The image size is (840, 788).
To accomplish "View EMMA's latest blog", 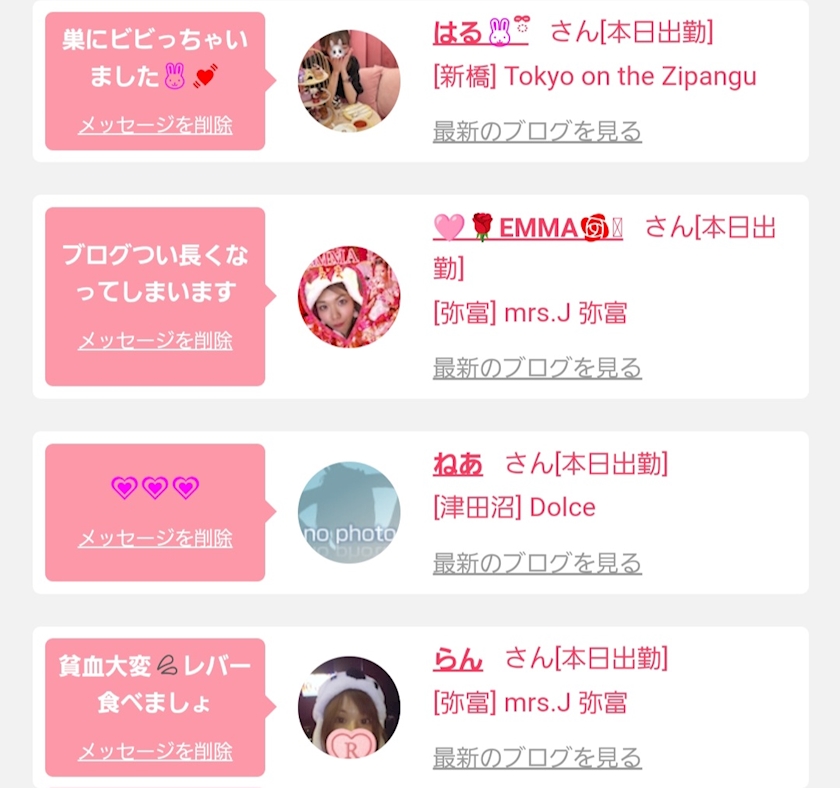I will 537,369.
